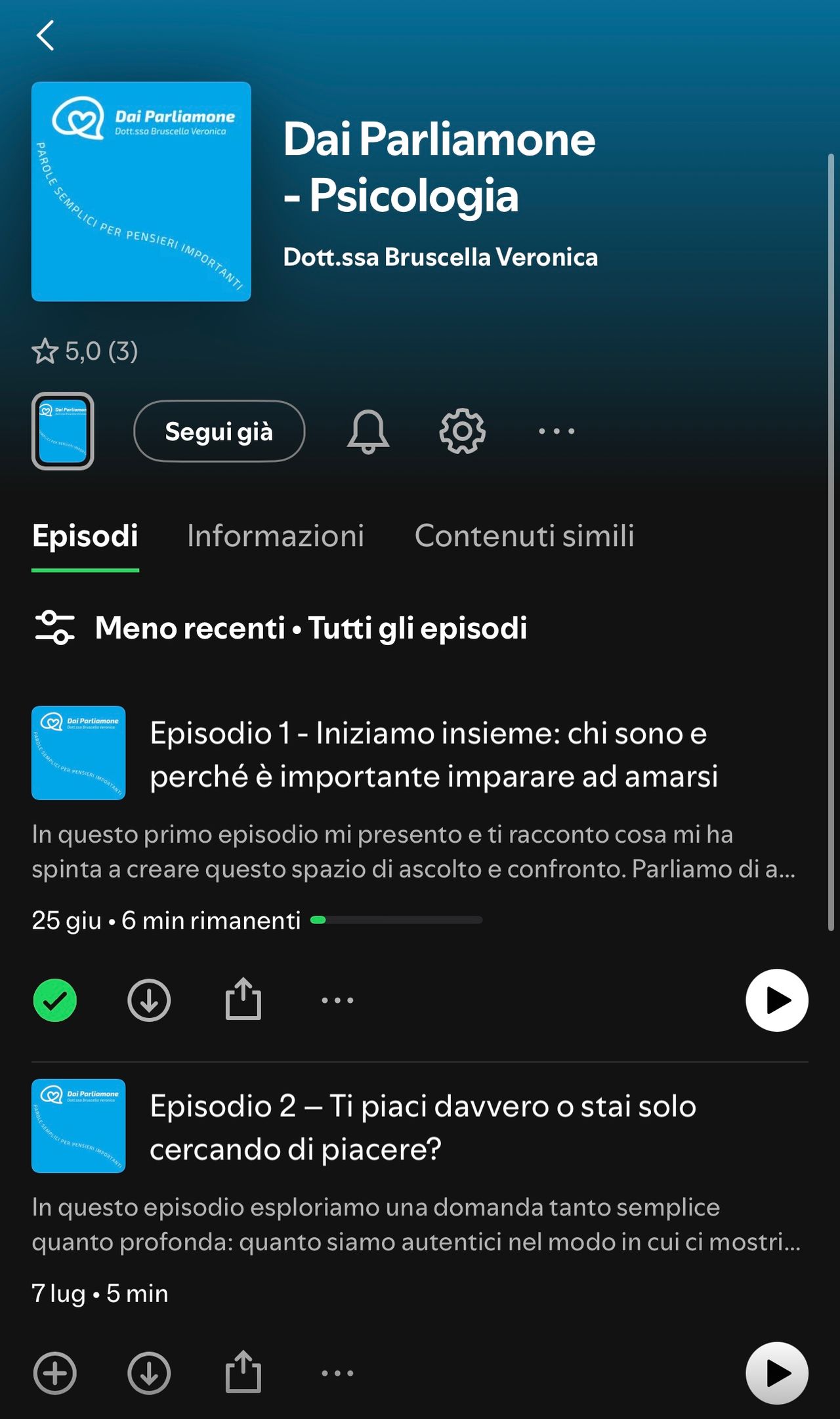Screen dimensions: 840x1419
Task: Switch to the Informazioni tab
Action: coord(276,536)
